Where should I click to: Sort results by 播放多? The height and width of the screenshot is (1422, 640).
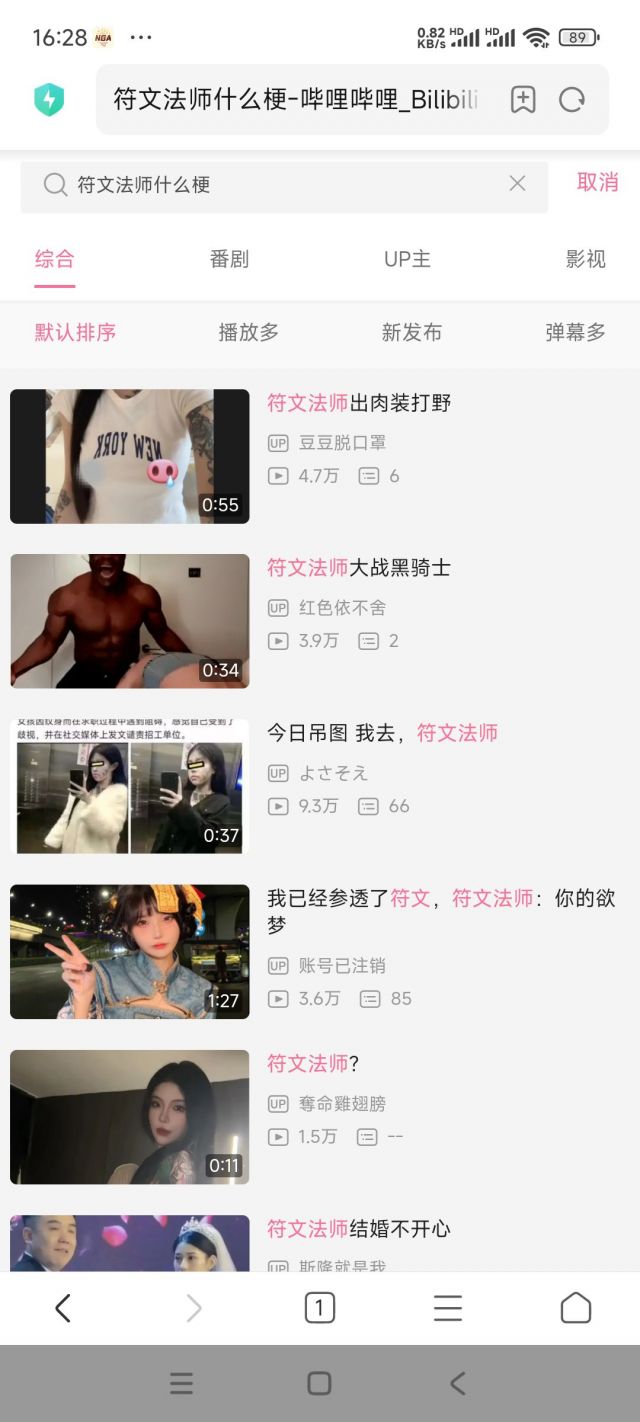click(x=248, y=333)
